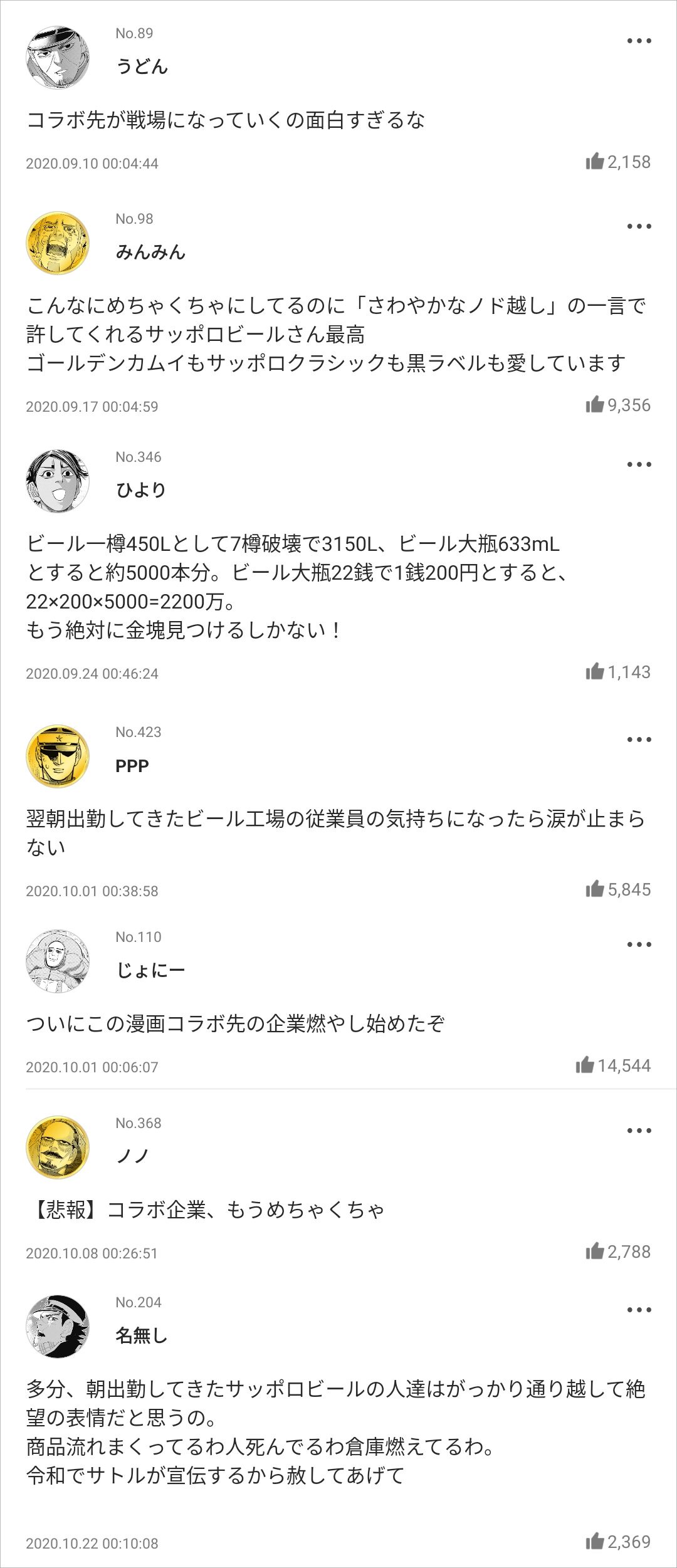Open three-dot menu on 名無し's comment
The image size is (677, 1568).
click(x=639, y=1310)
